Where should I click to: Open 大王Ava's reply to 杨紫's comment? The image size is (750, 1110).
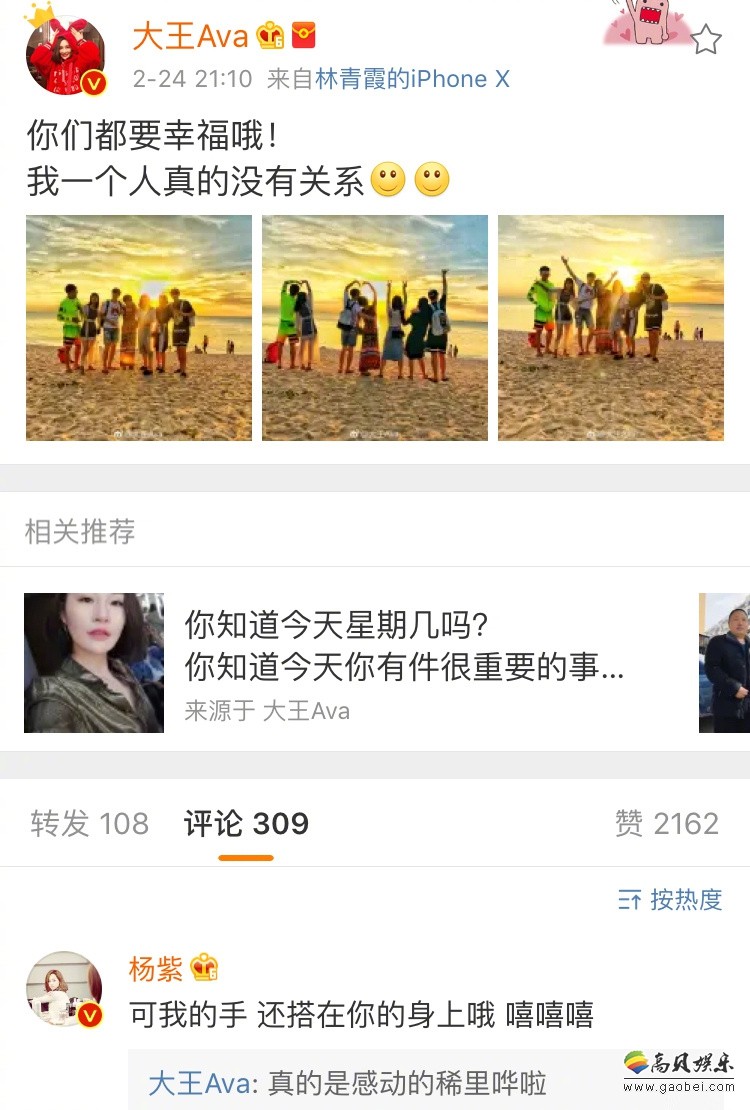(347, 1082)
